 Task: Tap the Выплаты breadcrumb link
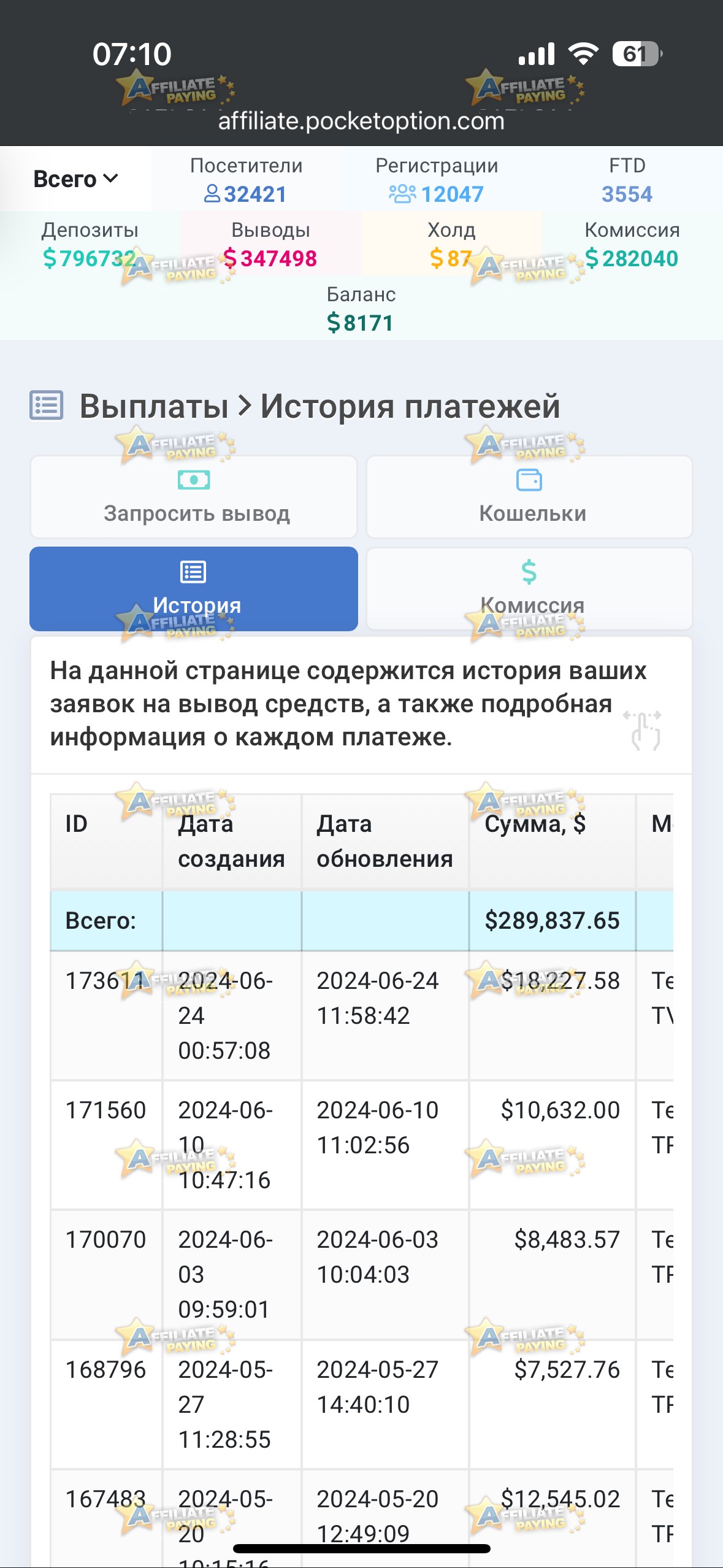tap(154, 406)
